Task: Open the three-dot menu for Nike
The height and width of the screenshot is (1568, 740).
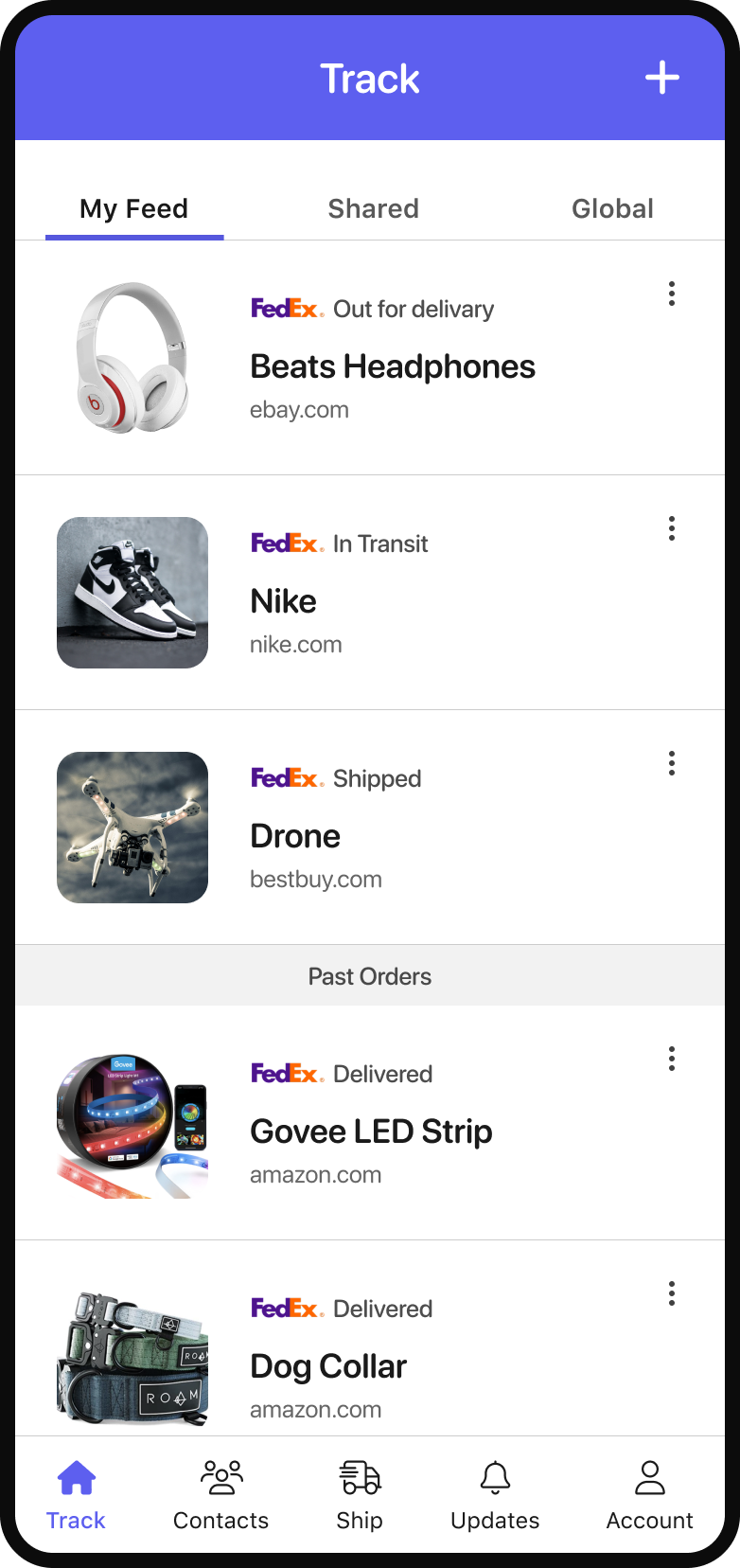Action: (672, 528)
